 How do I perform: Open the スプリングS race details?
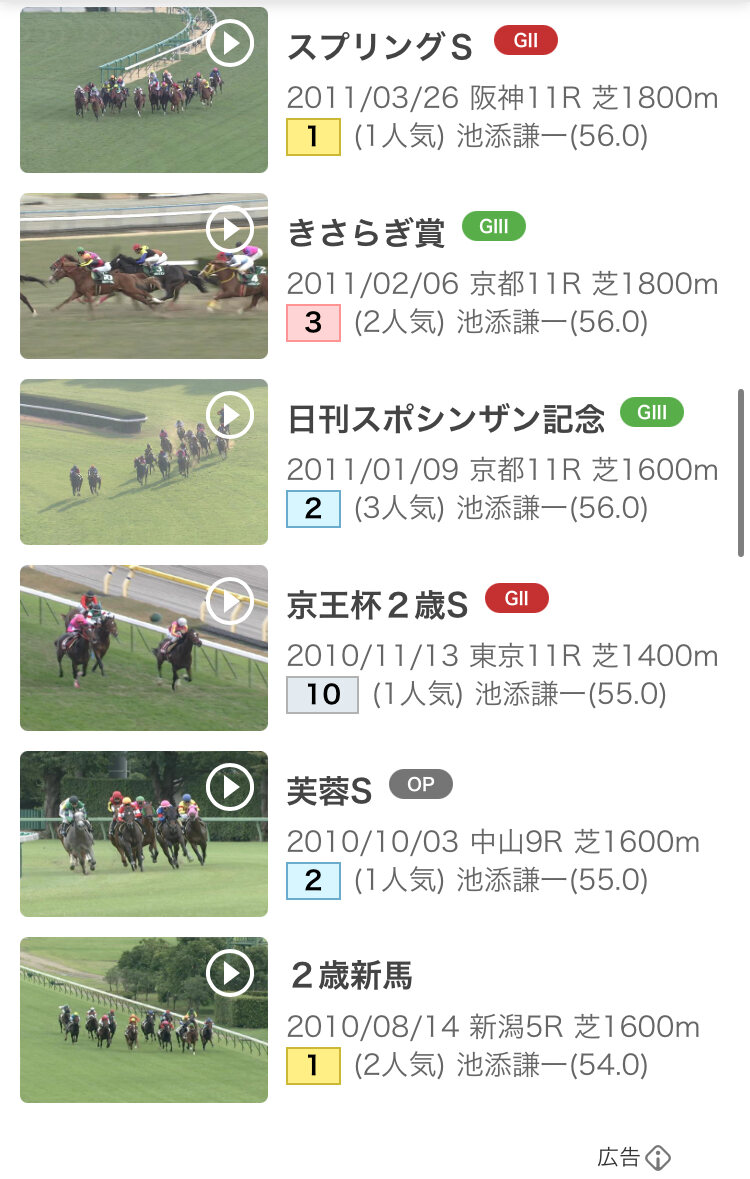(380, 47)
